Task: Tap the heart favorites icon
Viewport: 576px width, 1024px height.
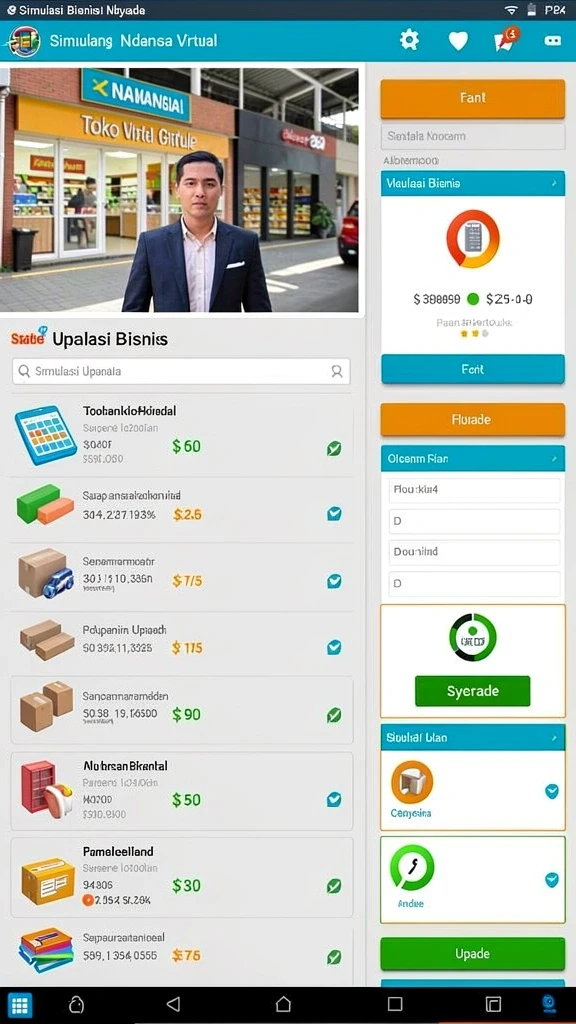Action: click(458, 41)
